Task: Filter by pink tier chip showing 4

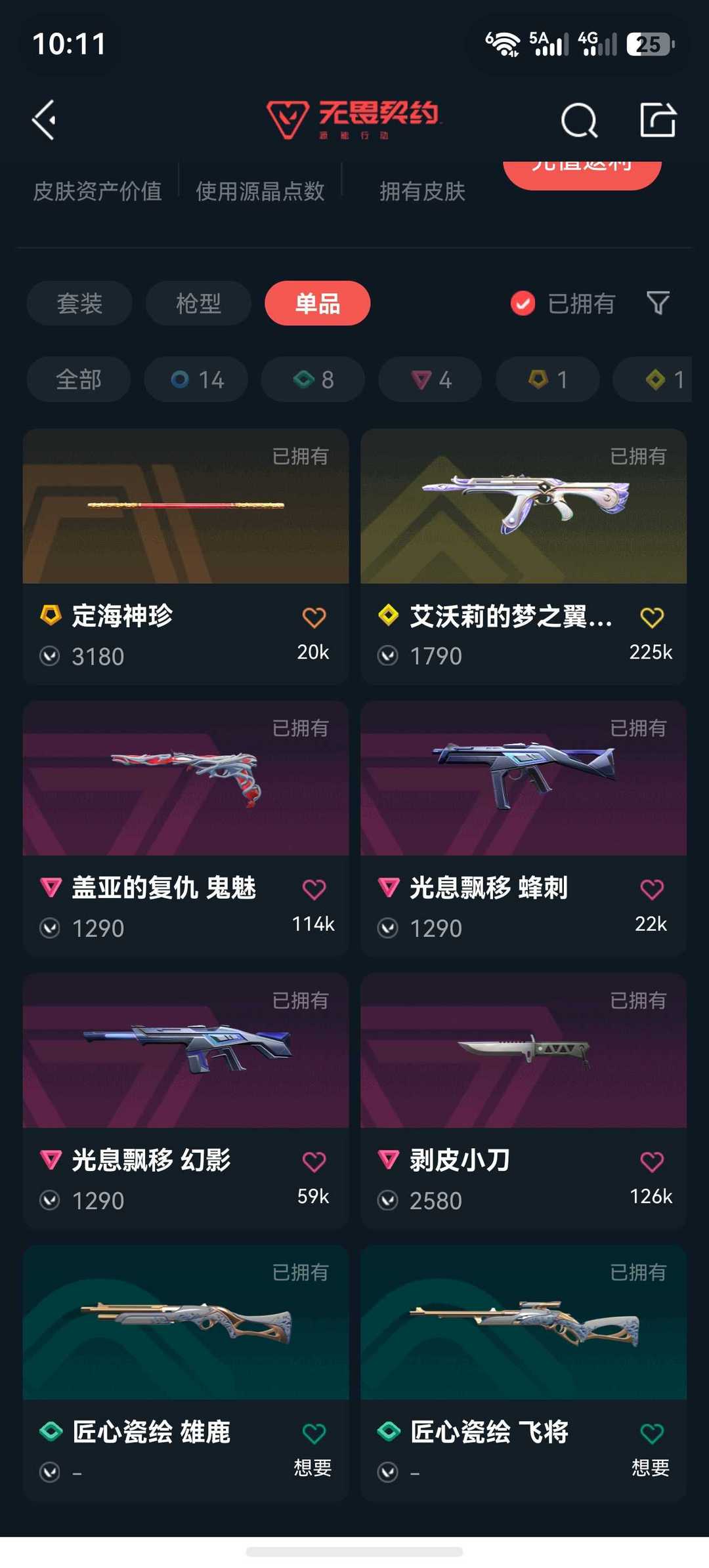Action: pos(430,379)
